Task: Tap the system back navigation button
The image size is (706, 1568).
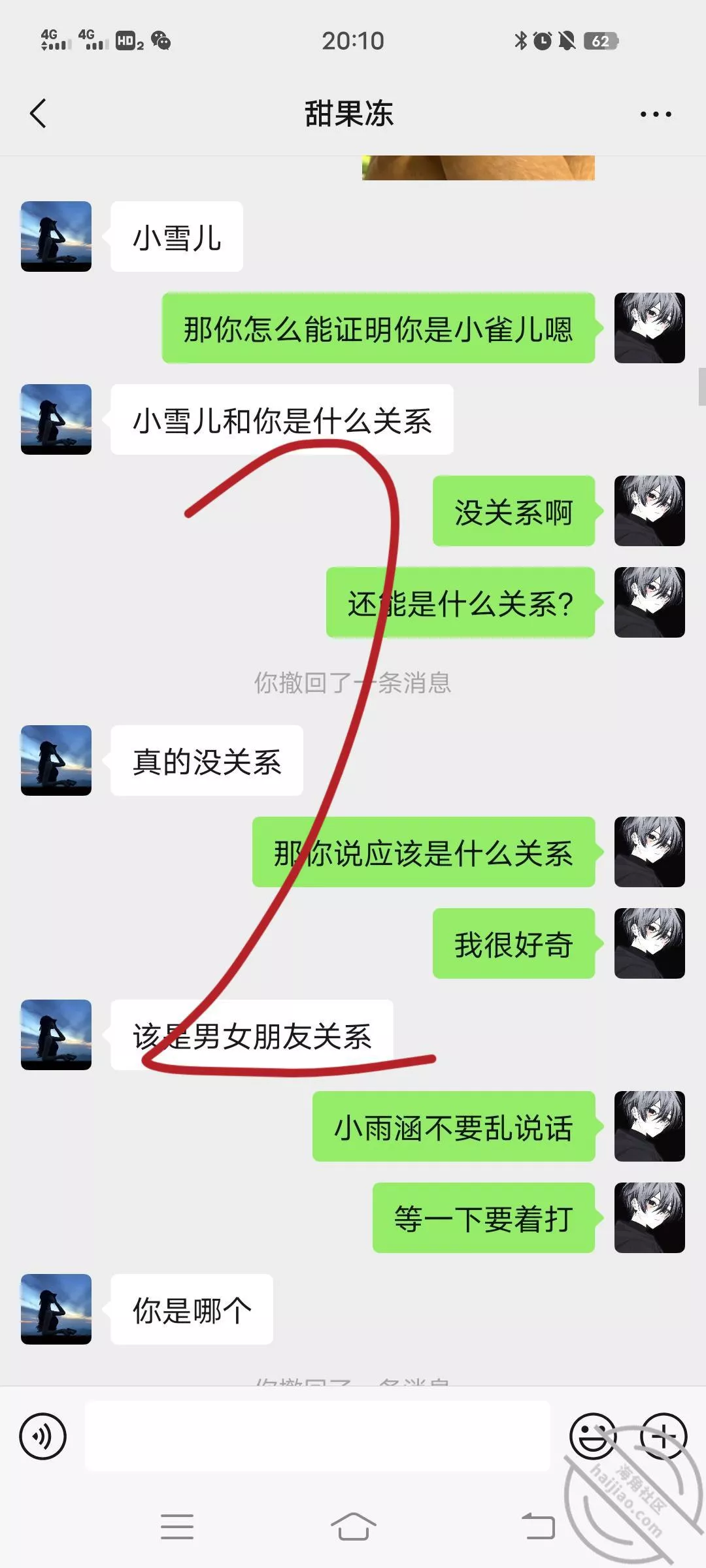Action: tap(538, 1527)
